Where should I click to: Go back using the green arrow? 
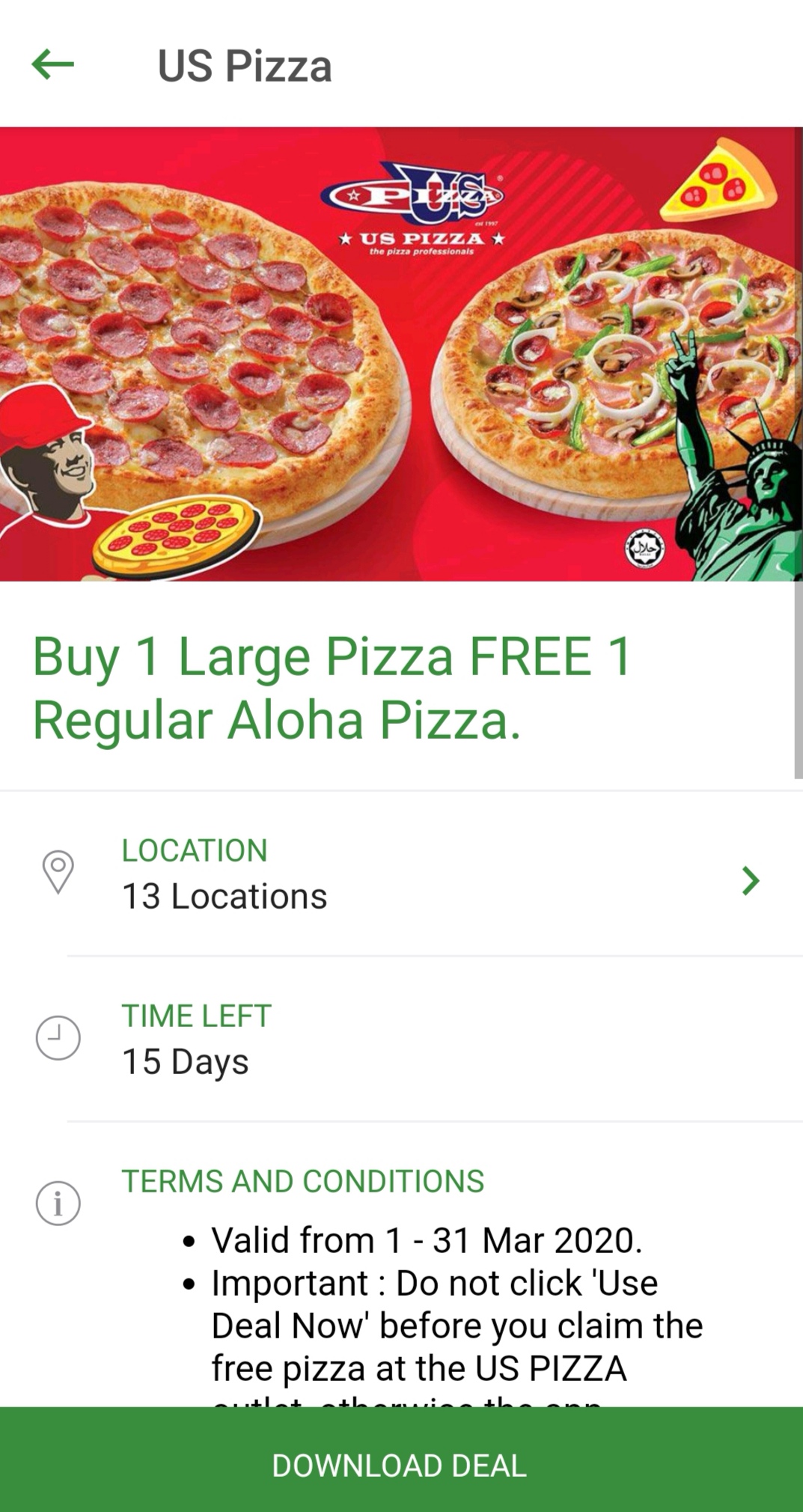(52, 64)
